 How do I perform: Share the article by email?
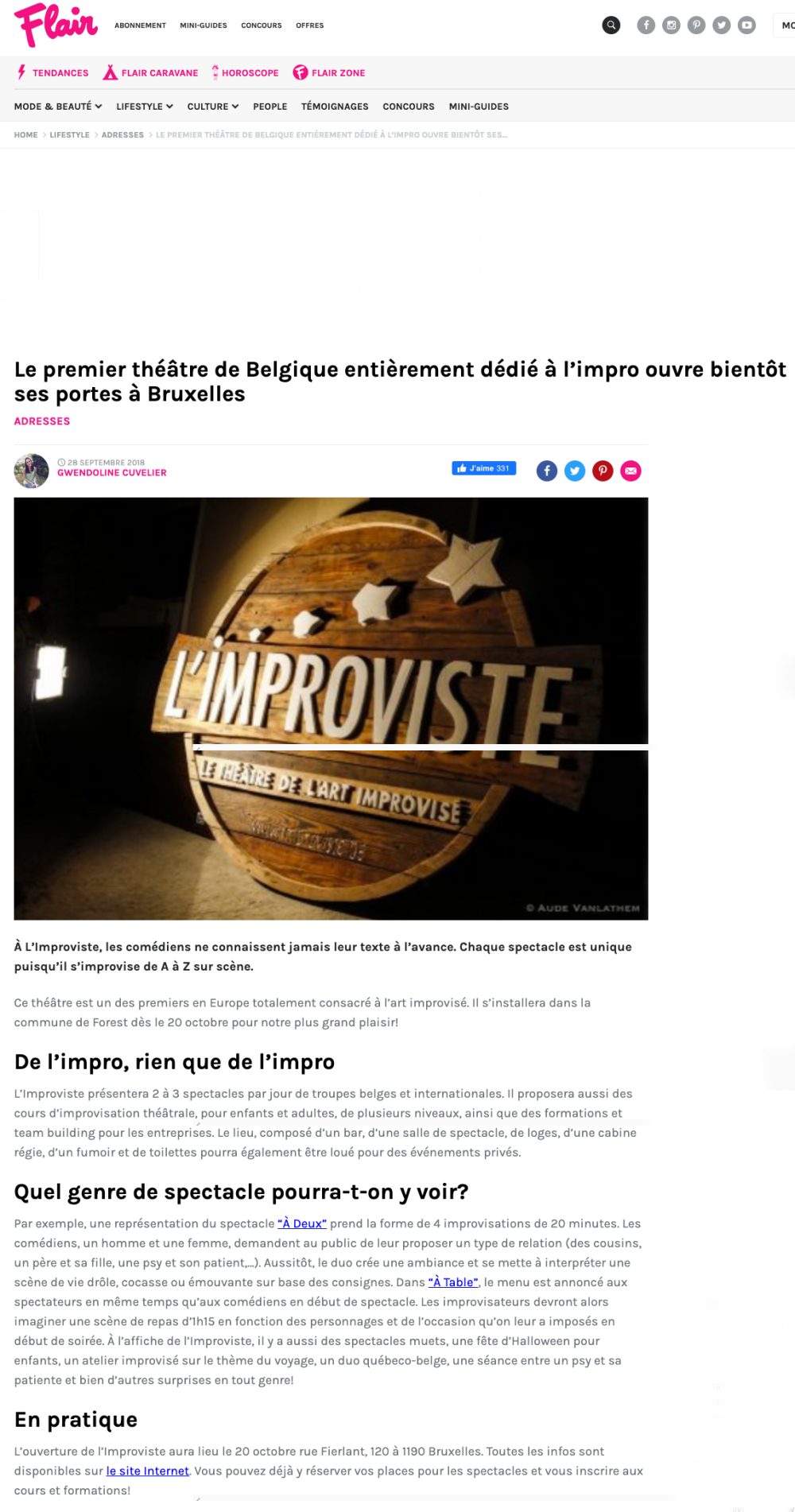[630, 471]
